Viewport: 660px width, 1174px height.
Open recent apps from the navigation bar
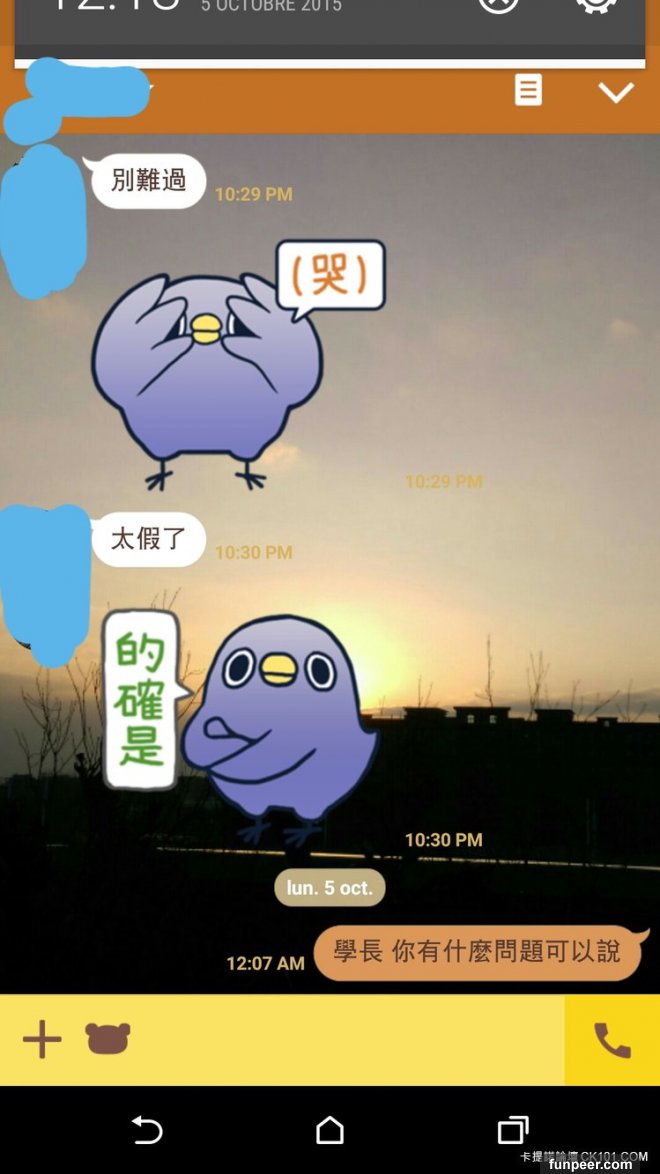[x=513, y=1130]
